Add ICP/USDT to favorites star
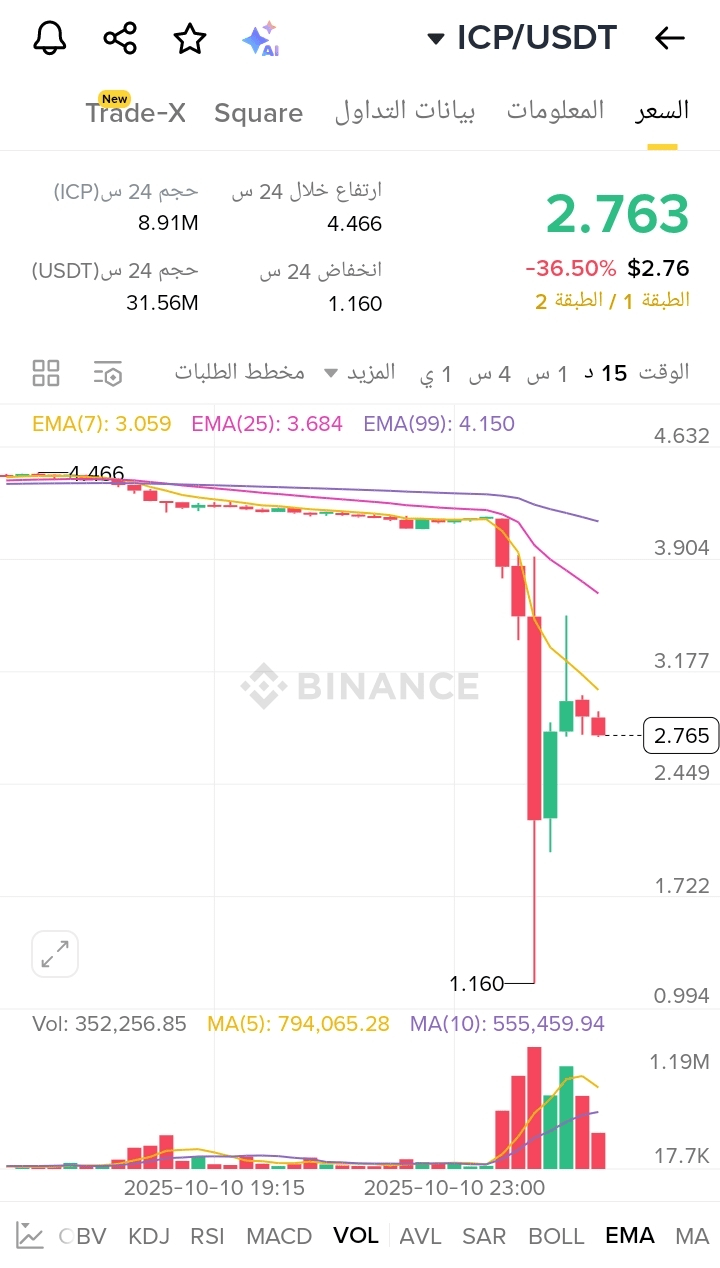Screen dimensions: 720x1268 point(190,39)
